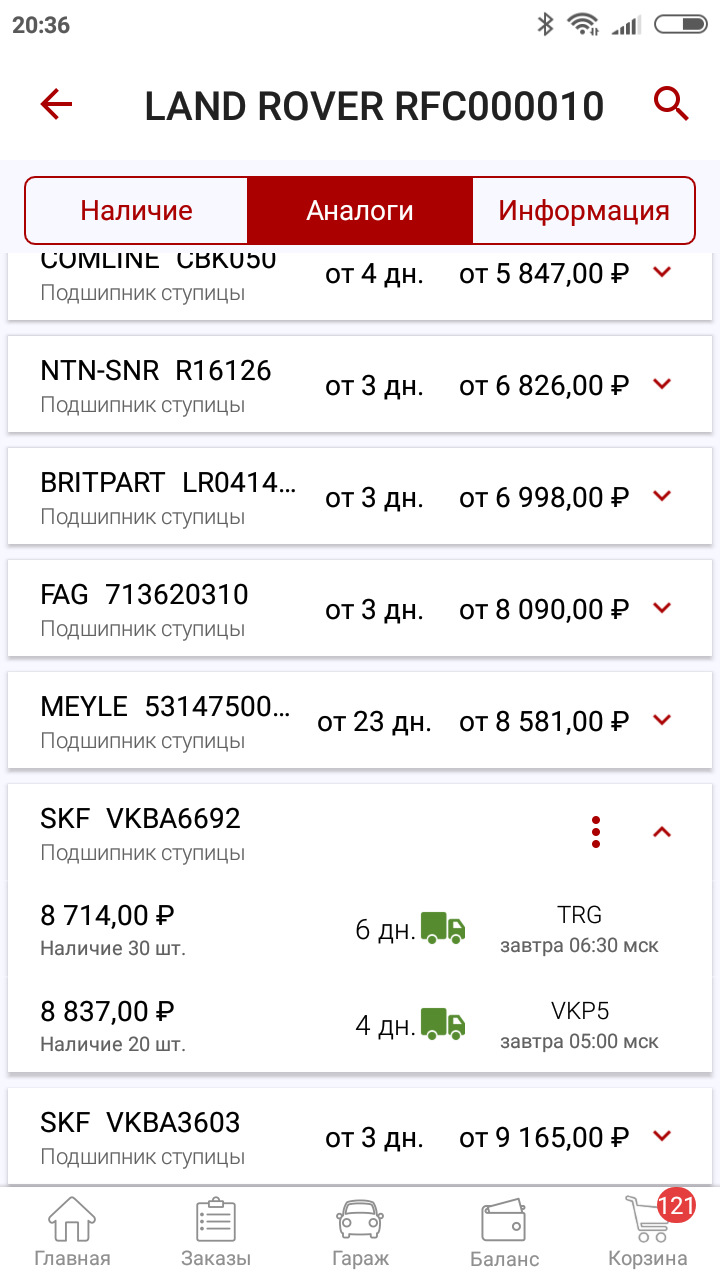This screenshot has height=1280, width=720.
Task: Collapse the SKF VKBA6692 offers
Action: (x=661, y=832)
